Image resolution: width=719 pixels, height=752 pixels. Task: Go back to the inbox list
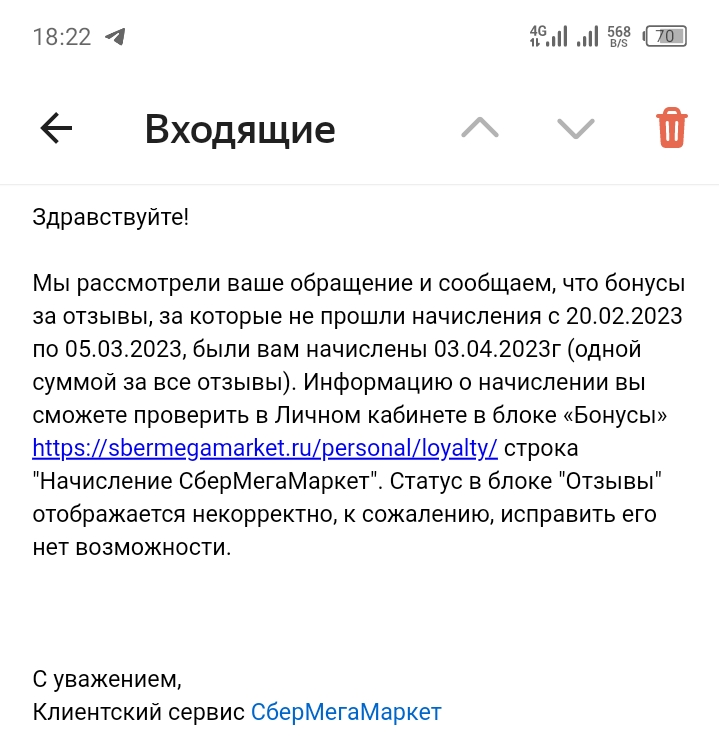pos(56,128)
